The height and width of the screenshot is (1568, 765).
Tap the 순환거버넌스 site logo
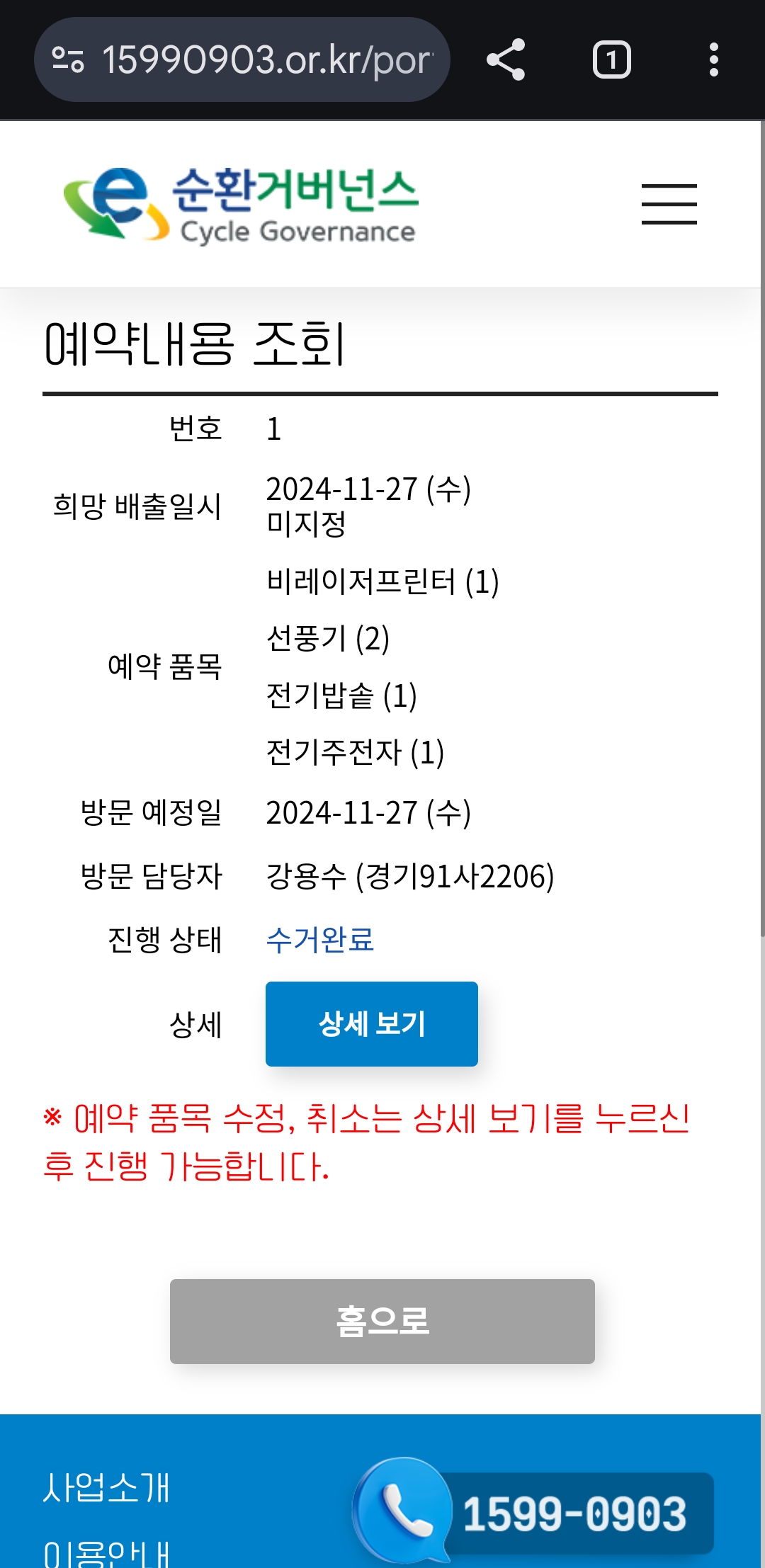tap(241, 205)
